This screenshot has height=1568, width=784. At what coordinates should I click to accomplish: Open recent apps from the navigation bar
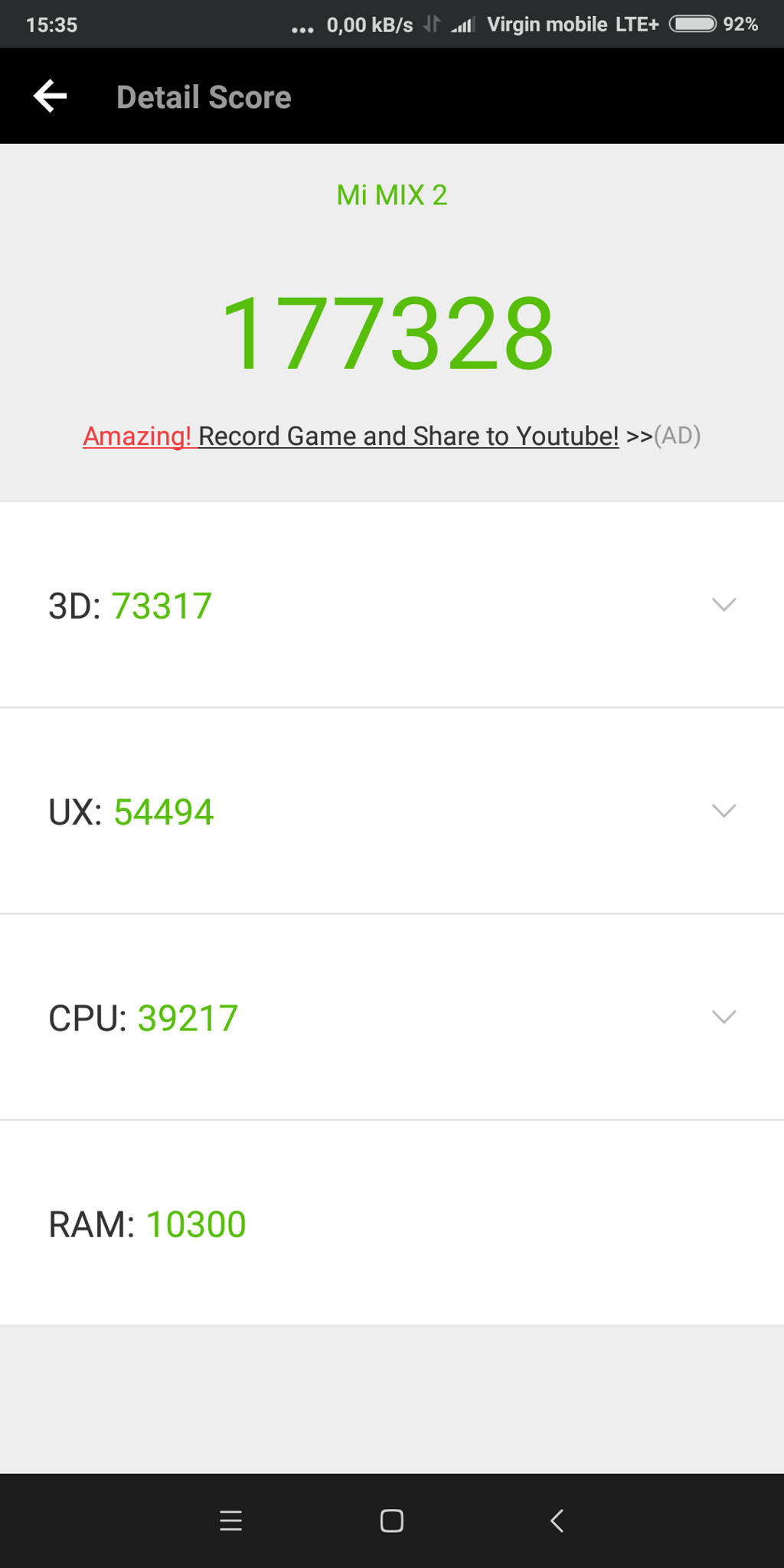point(230,1521)
